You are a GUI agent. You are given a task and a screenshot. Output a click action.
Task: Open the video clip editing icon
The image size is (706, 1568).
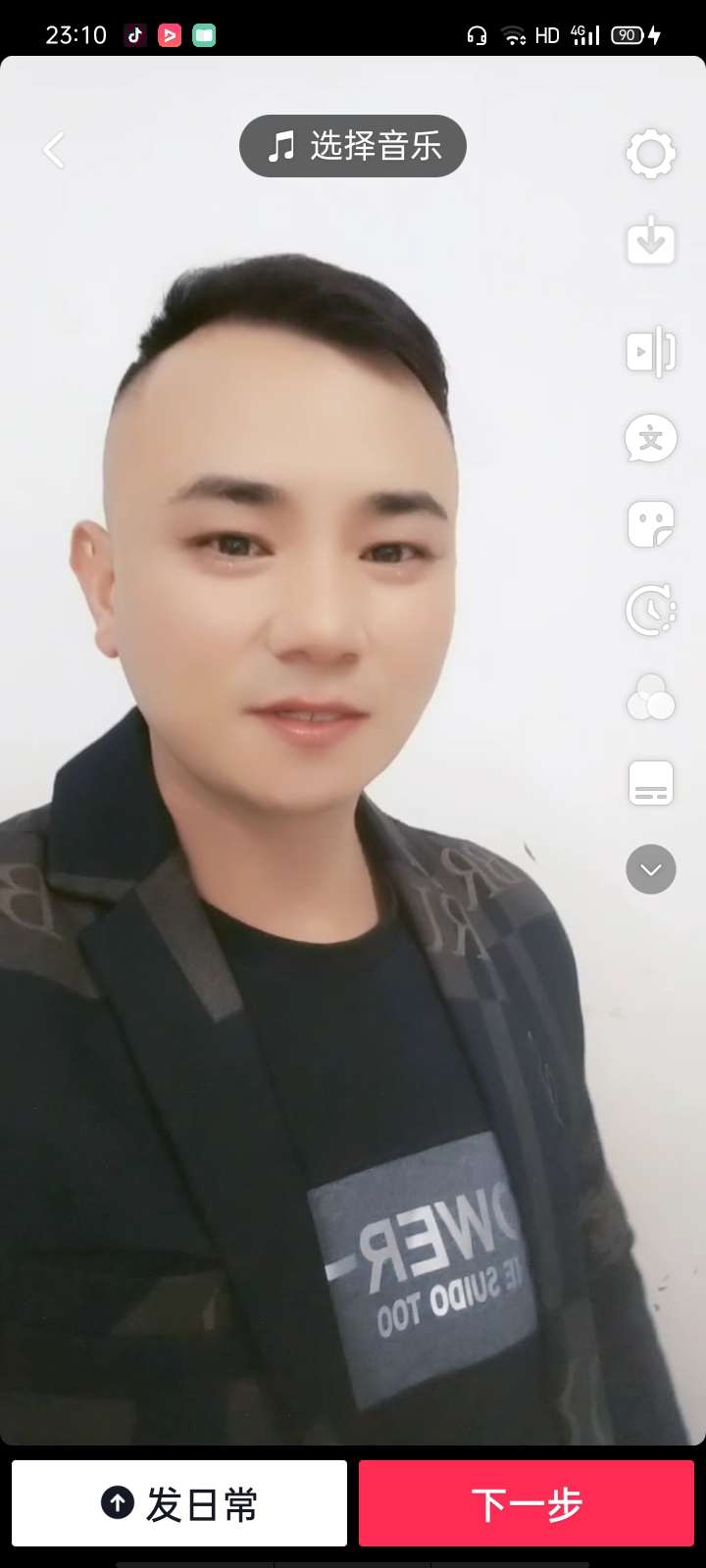(651, 351)
